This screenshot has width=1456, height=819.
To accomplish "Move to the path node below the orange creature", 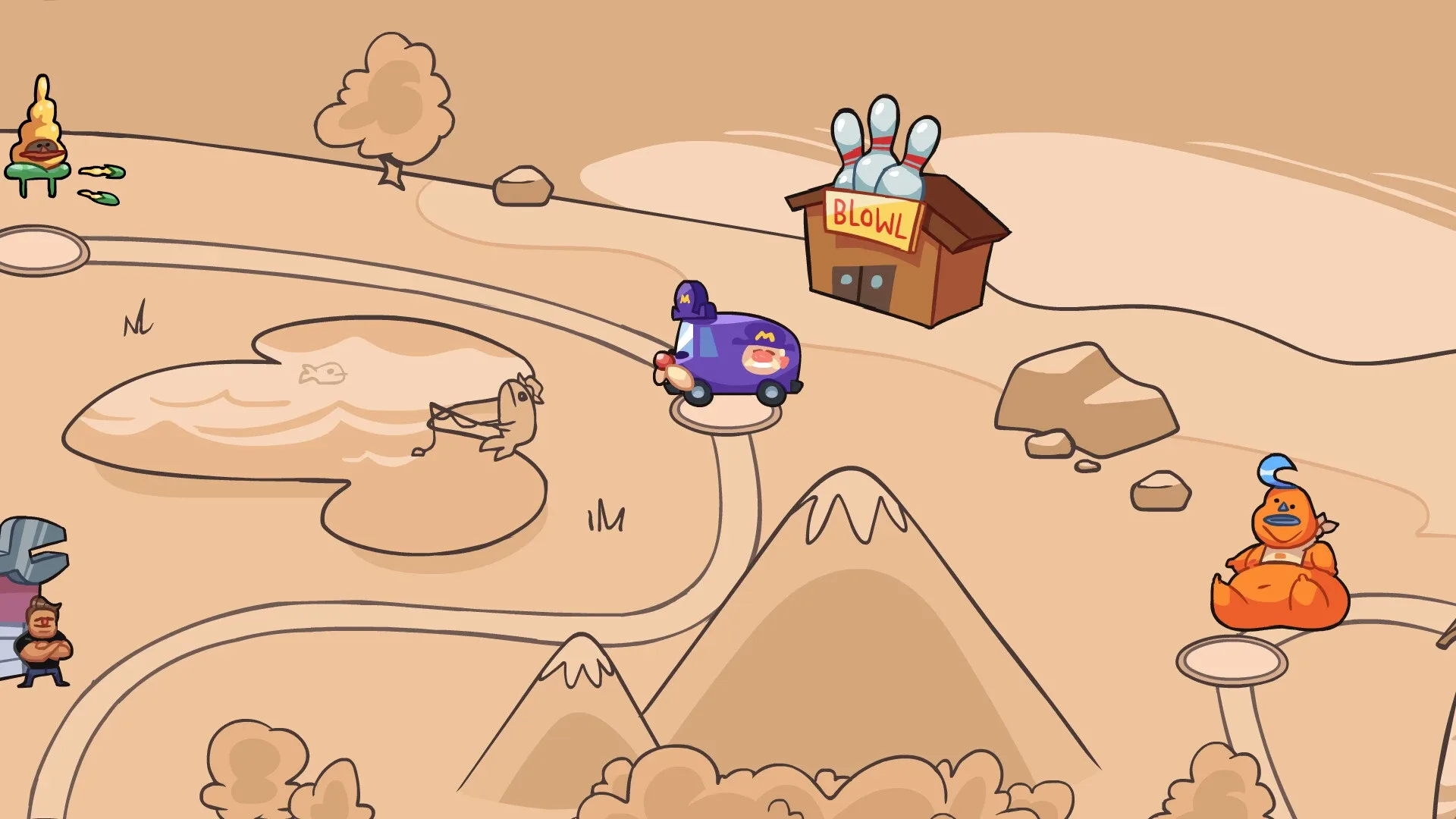I will (x=1232, y=660).
